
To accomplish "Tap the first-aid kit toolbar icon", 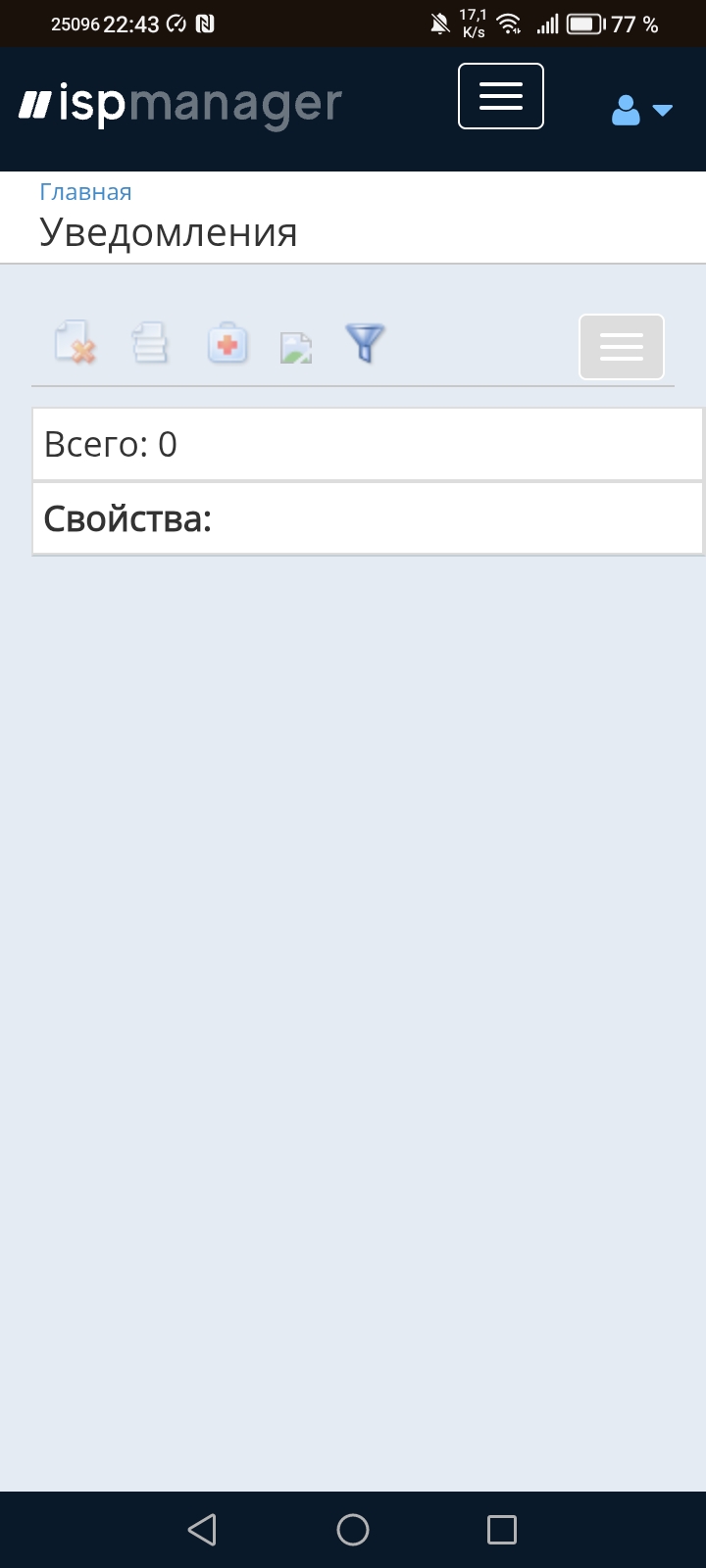I will pos(227,344).
